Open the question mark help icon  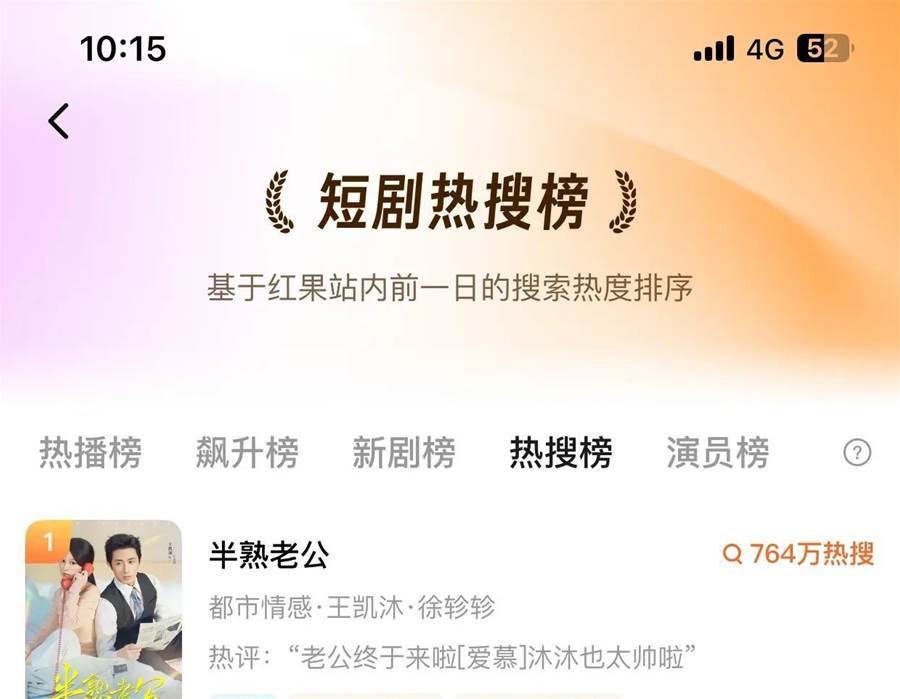[x=857, y=453]
